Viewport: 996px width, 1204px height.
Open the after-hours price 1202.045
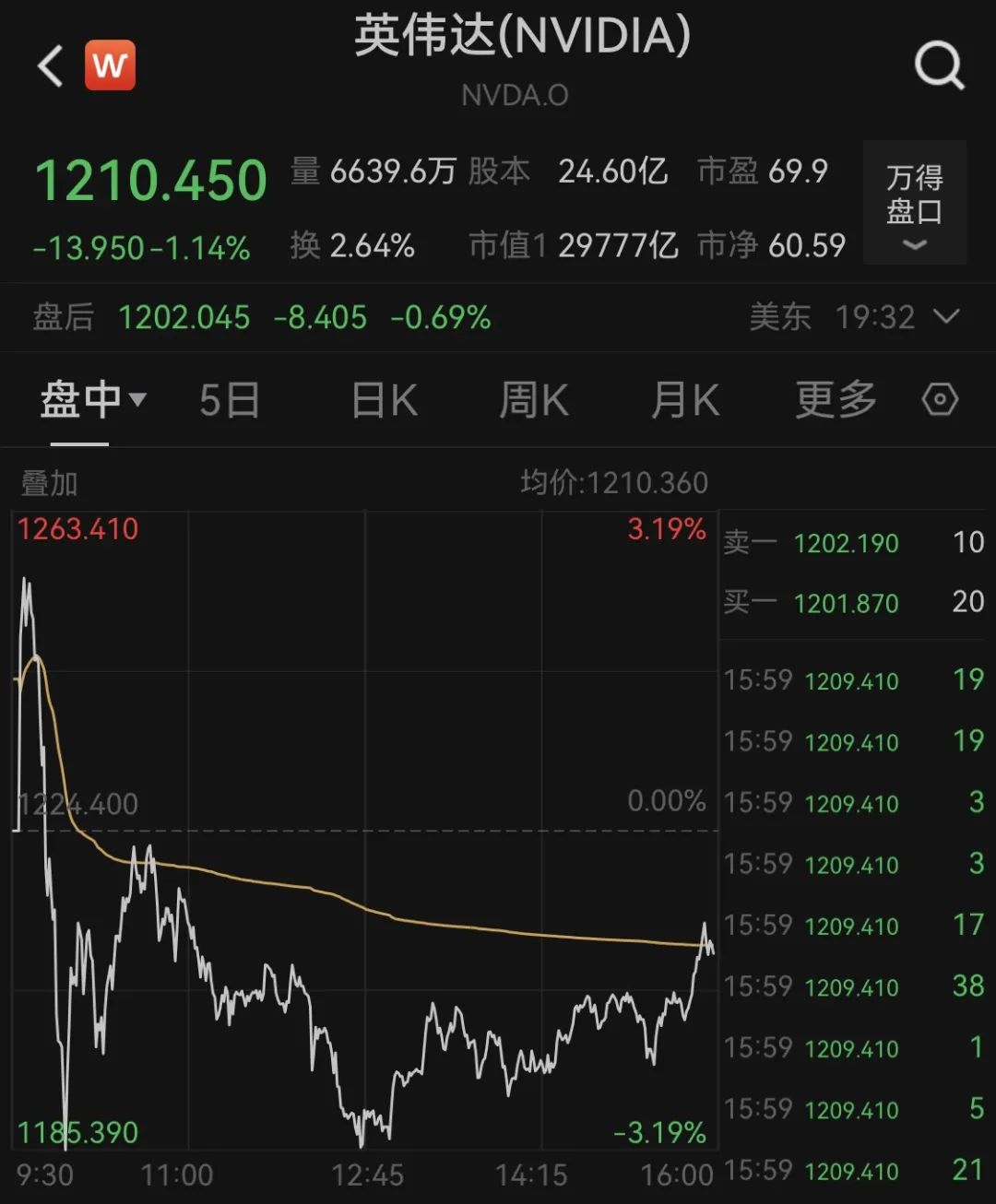click(x=184, y=318)
